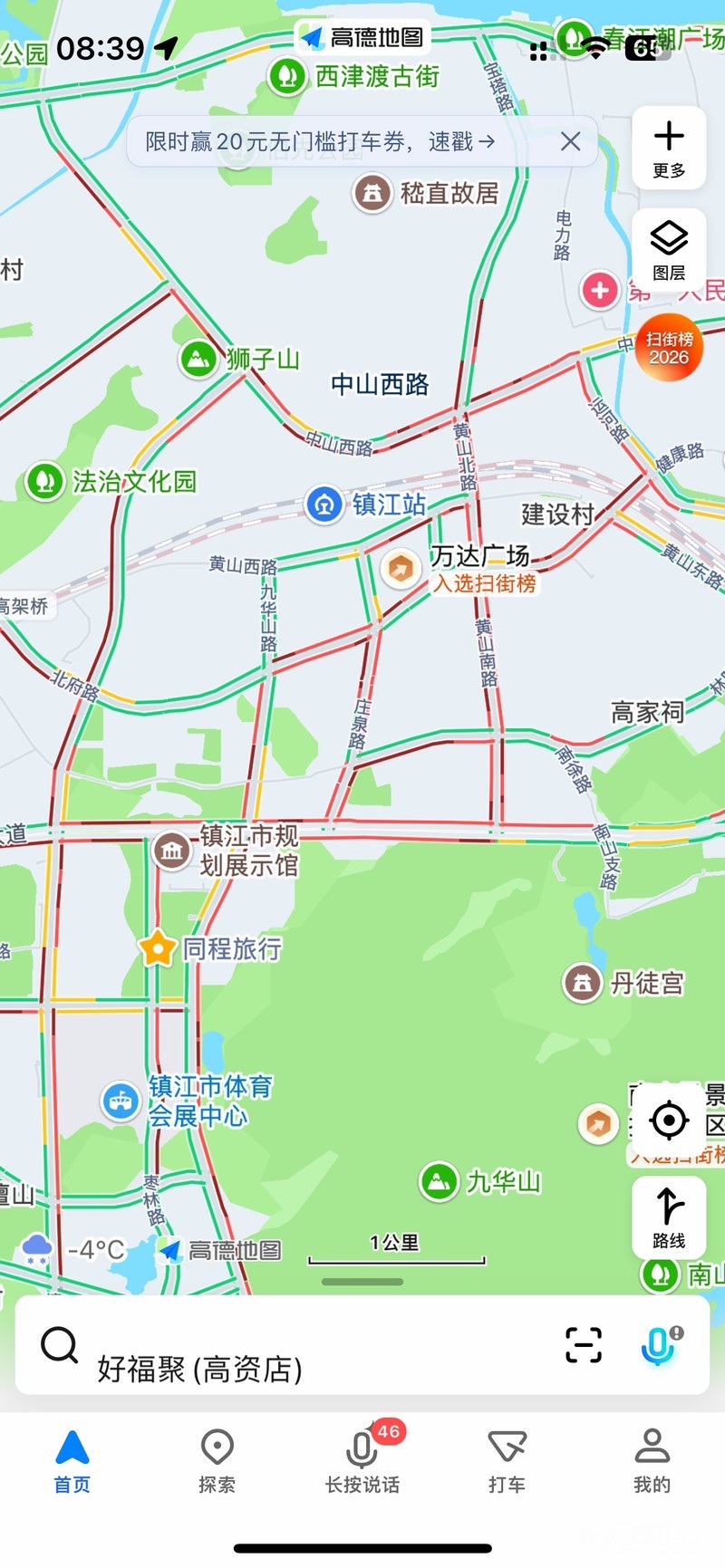
Task: Select the 西津渡古街 landmark marker
Action: 287,76
